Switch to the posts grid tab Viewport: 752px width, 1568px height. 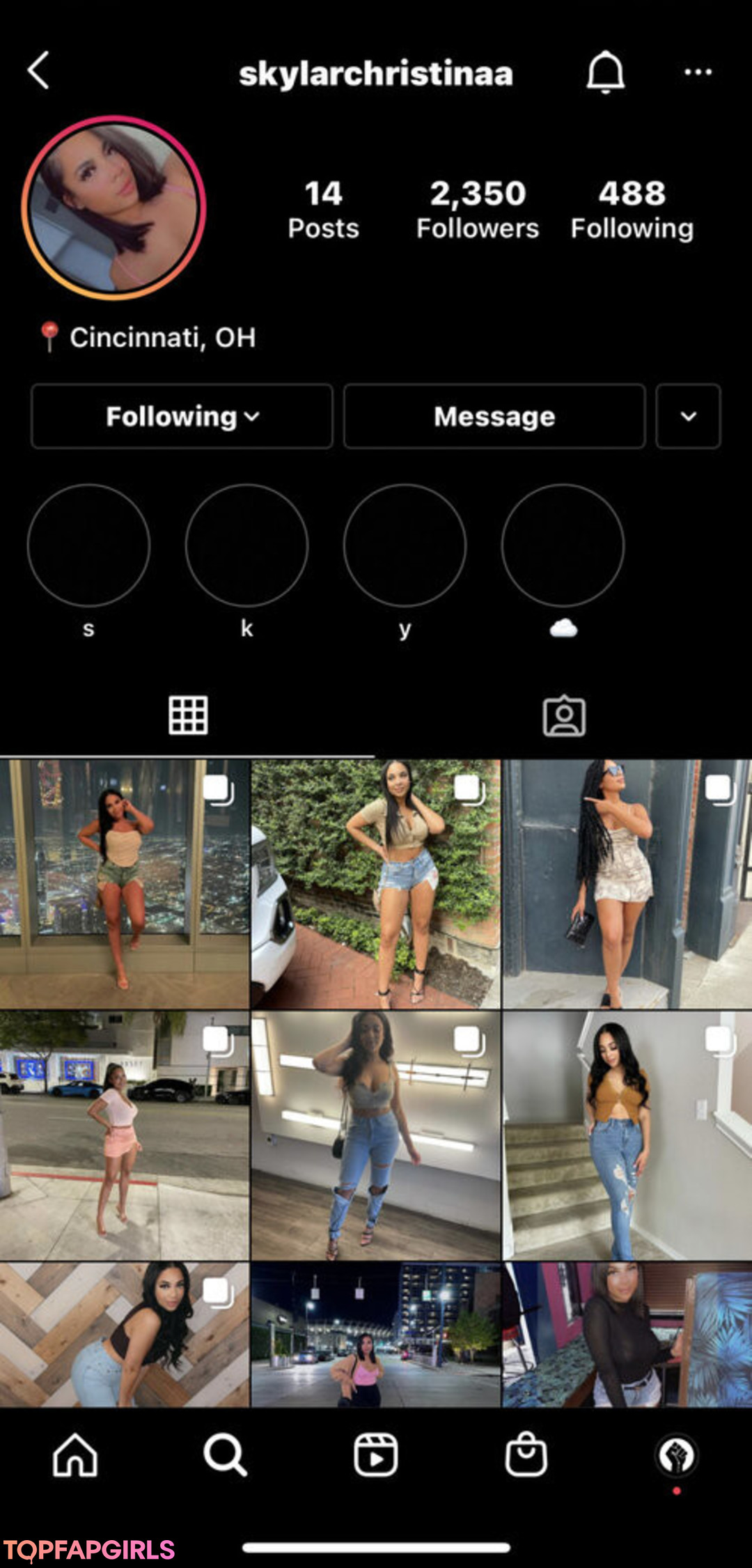pos(188,715)
